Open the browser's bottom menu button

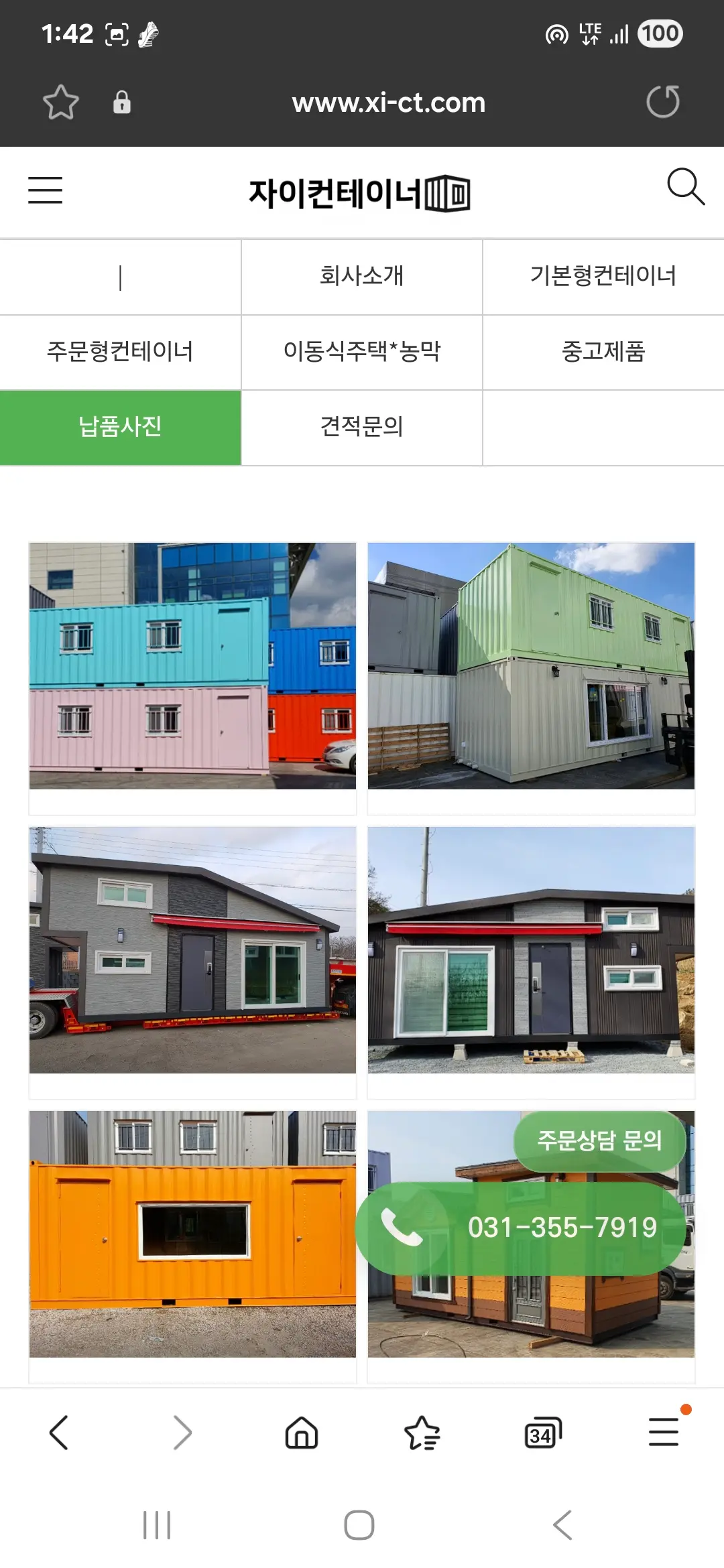pyautogui.click(x=664, y=1433)
